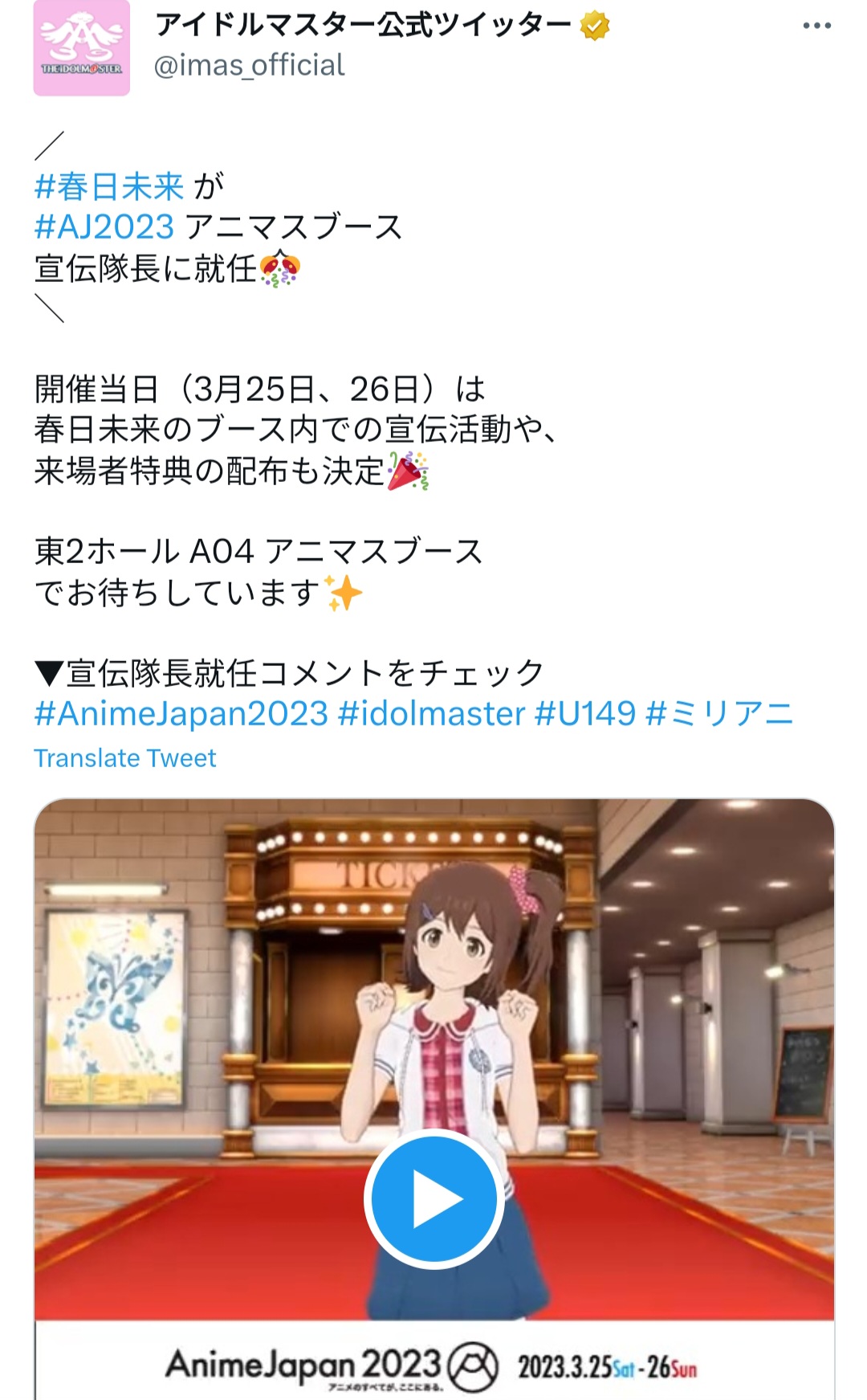
Task: Open the アイドルマスター公式ツイッター account name
Action: 363,26
